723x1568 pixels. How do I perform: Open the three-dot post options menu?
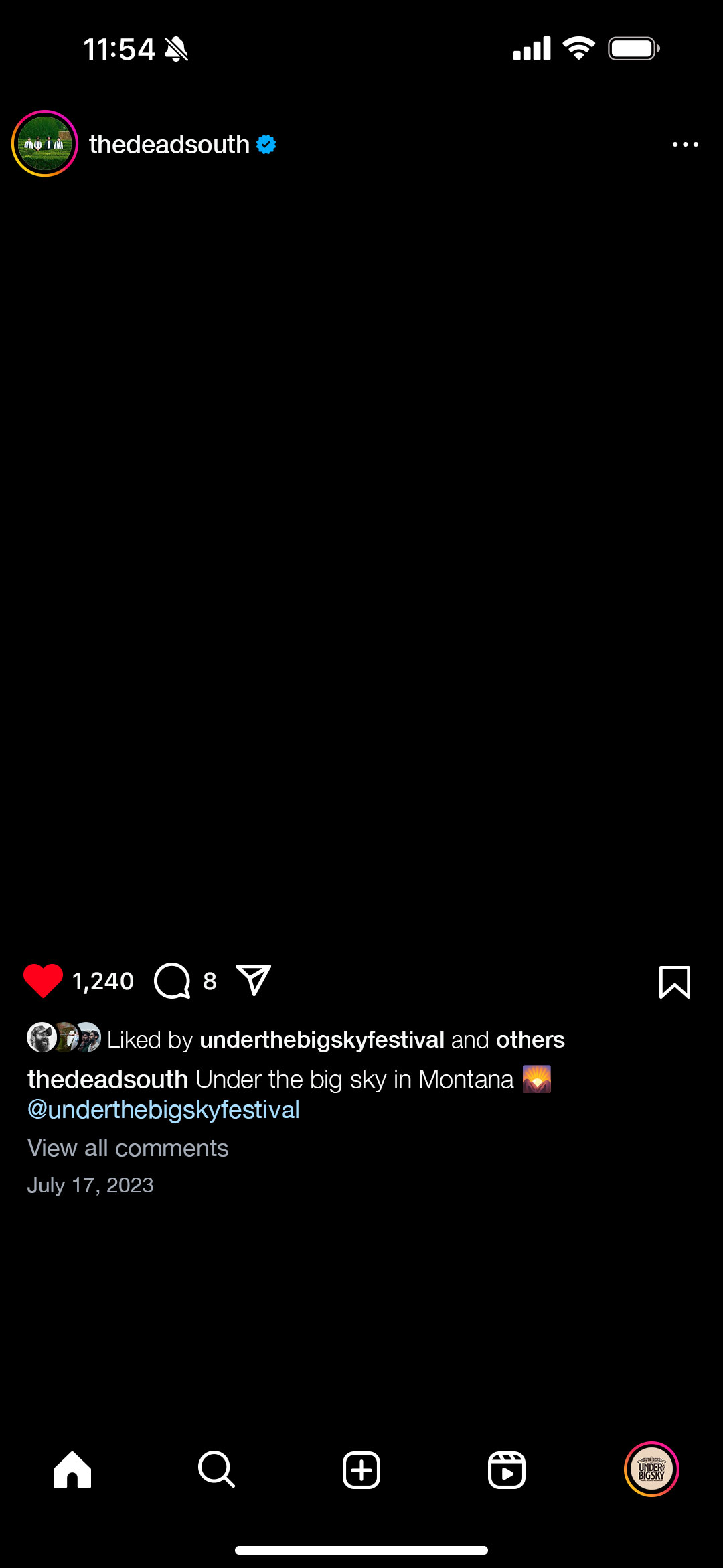click(x=685, y=145)
